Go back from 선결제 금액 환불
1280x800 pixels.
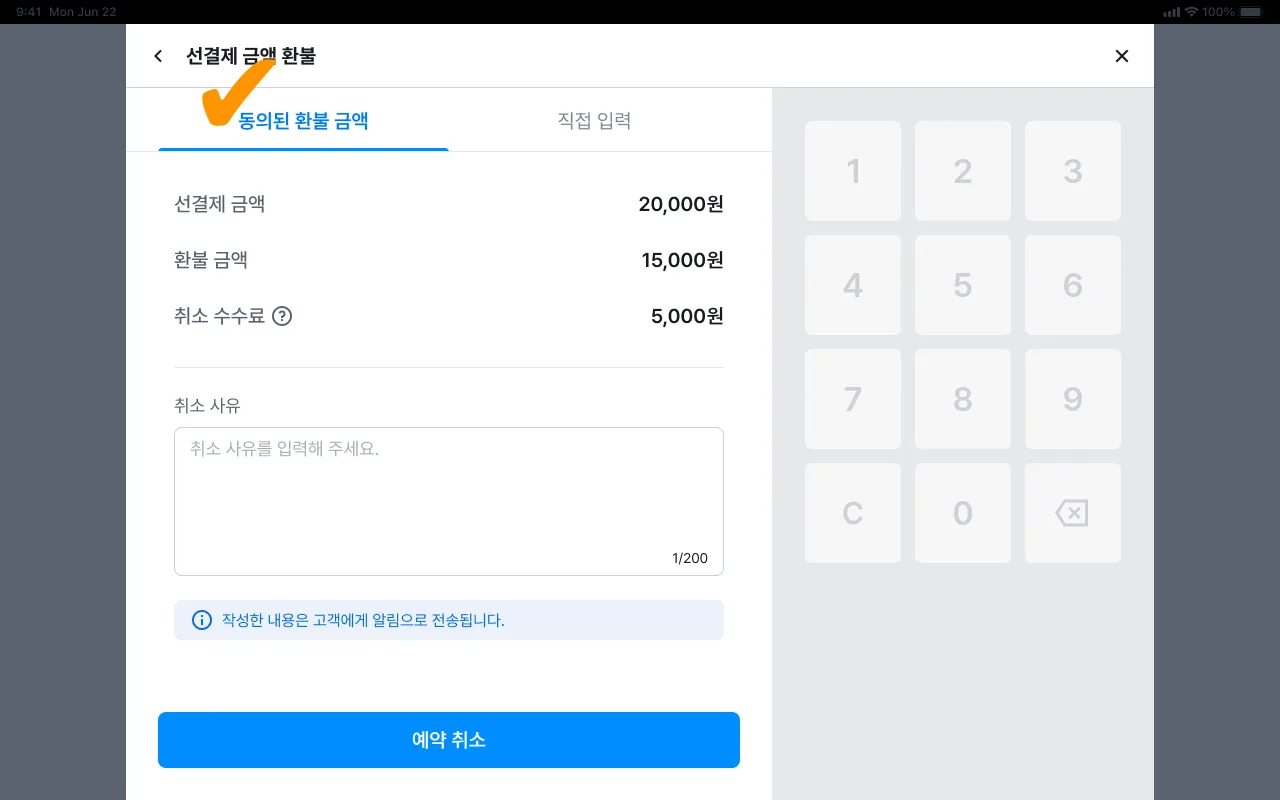coord(158,56)
